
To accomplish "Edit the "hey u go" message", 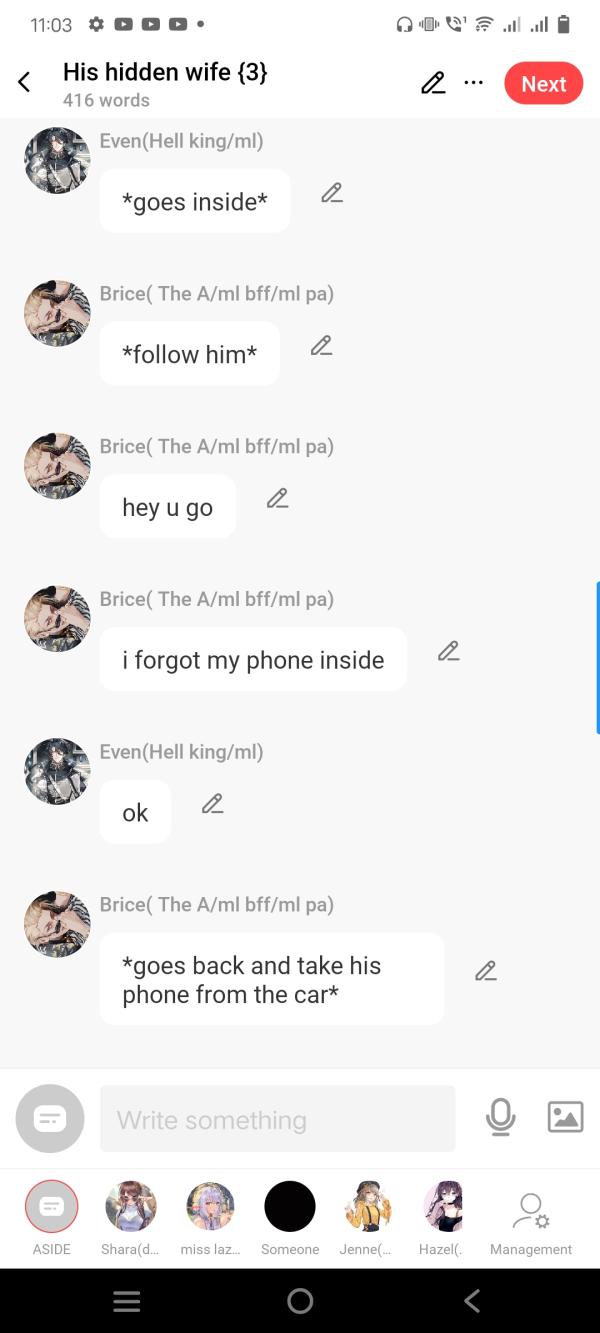I will click(x=277, y=498).
